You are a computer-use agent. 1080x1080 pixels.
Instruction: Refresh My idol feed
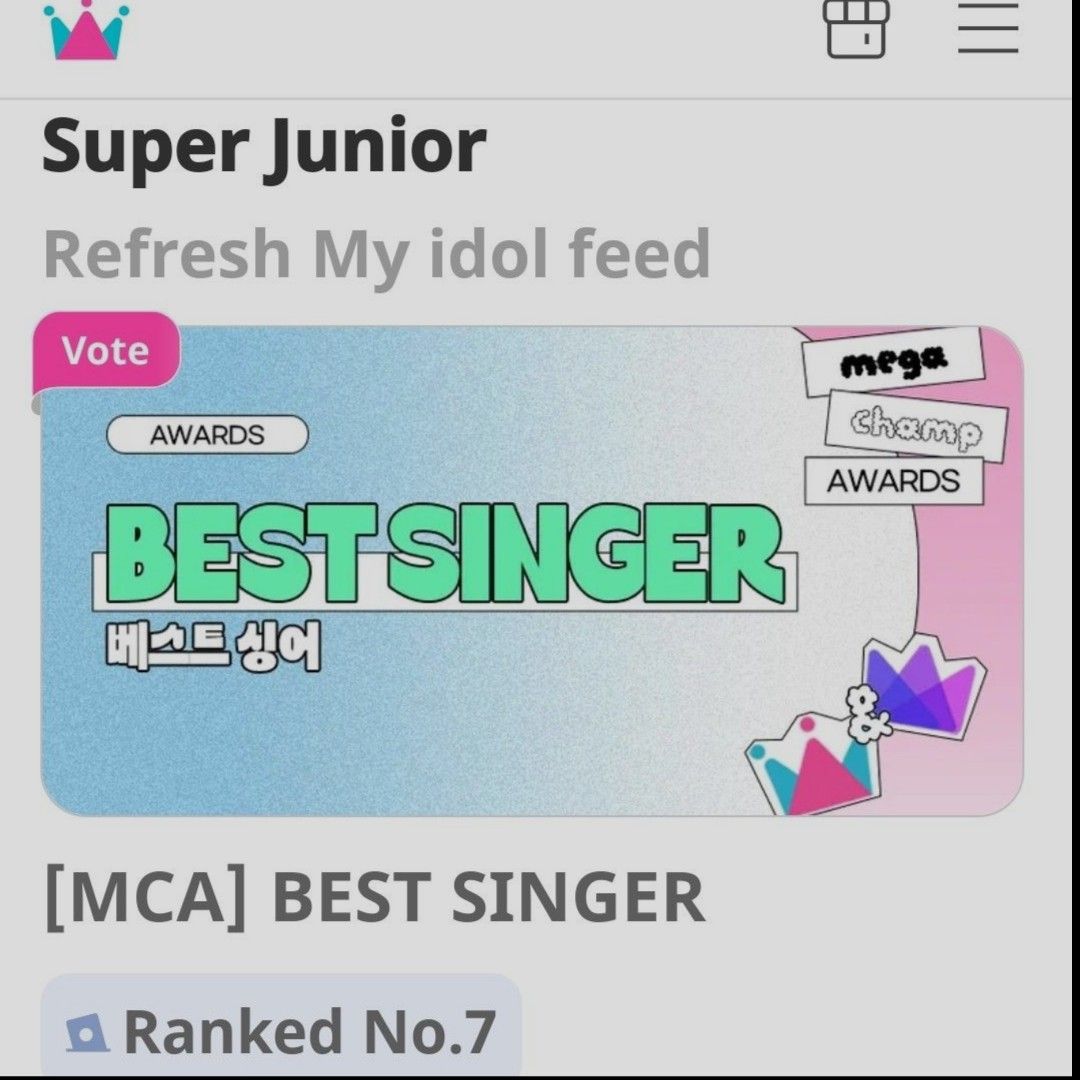[x=376, y=254]
